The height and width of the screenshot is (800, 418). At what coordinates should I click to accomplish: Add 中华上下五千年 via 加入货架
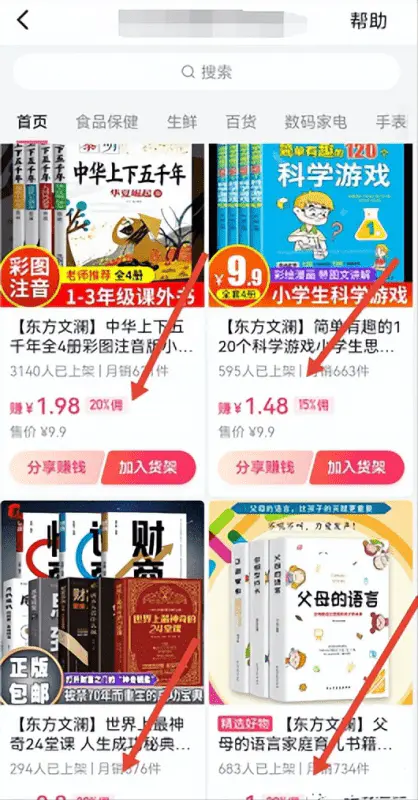(148, 467)
